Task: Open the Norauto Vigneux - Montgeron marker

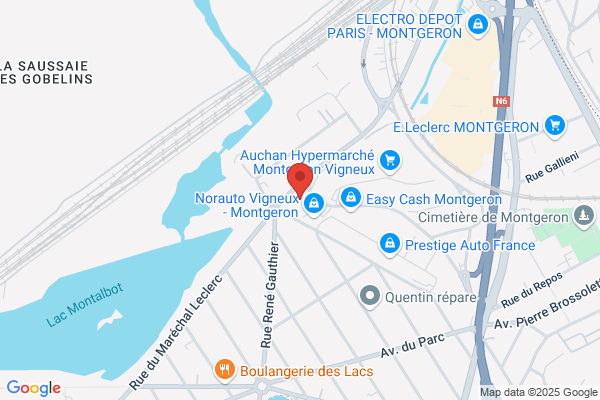Action: coord(314,204)
